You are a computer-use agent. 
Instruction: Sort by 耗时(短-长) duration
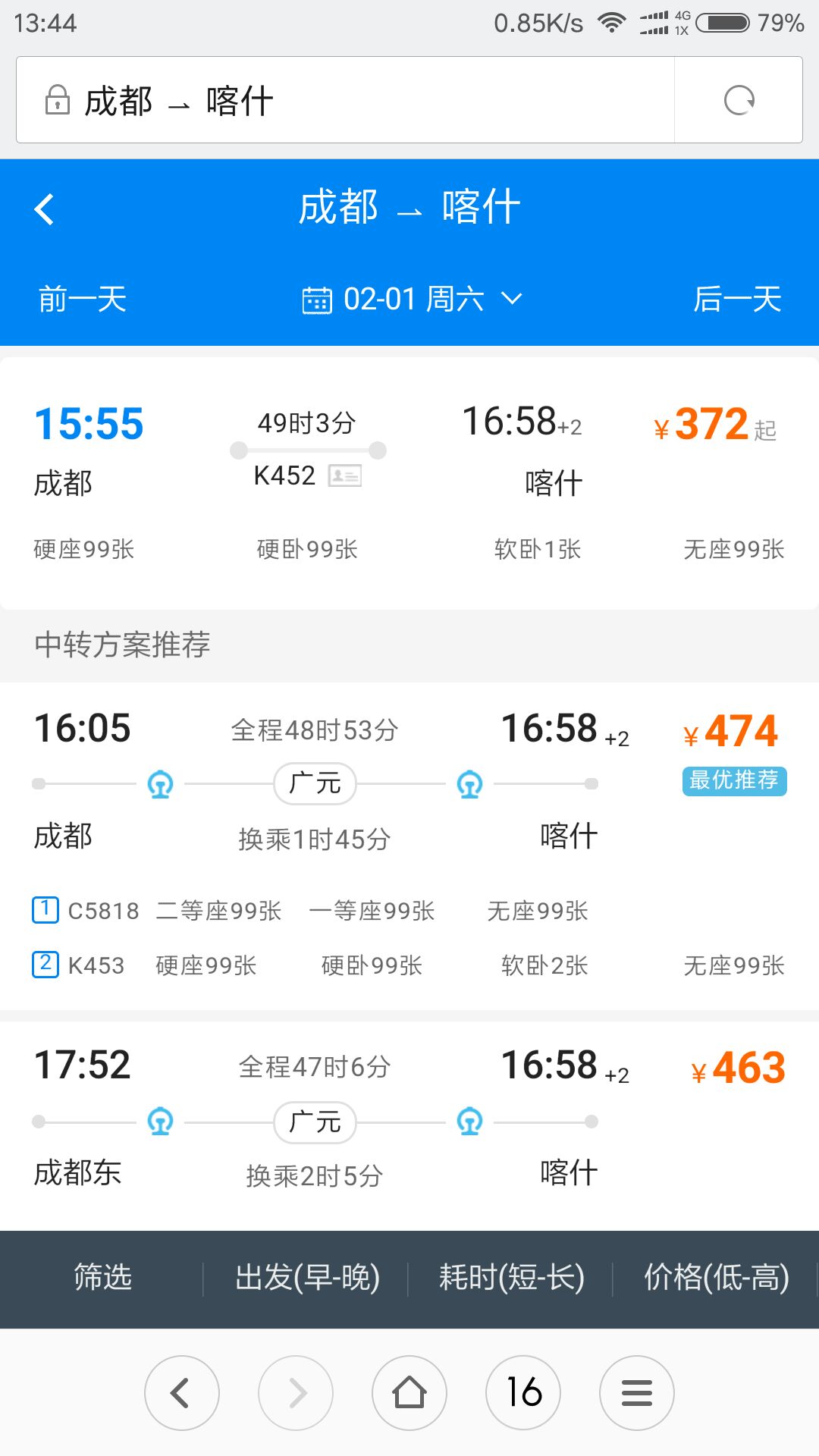click(512, 1278)
